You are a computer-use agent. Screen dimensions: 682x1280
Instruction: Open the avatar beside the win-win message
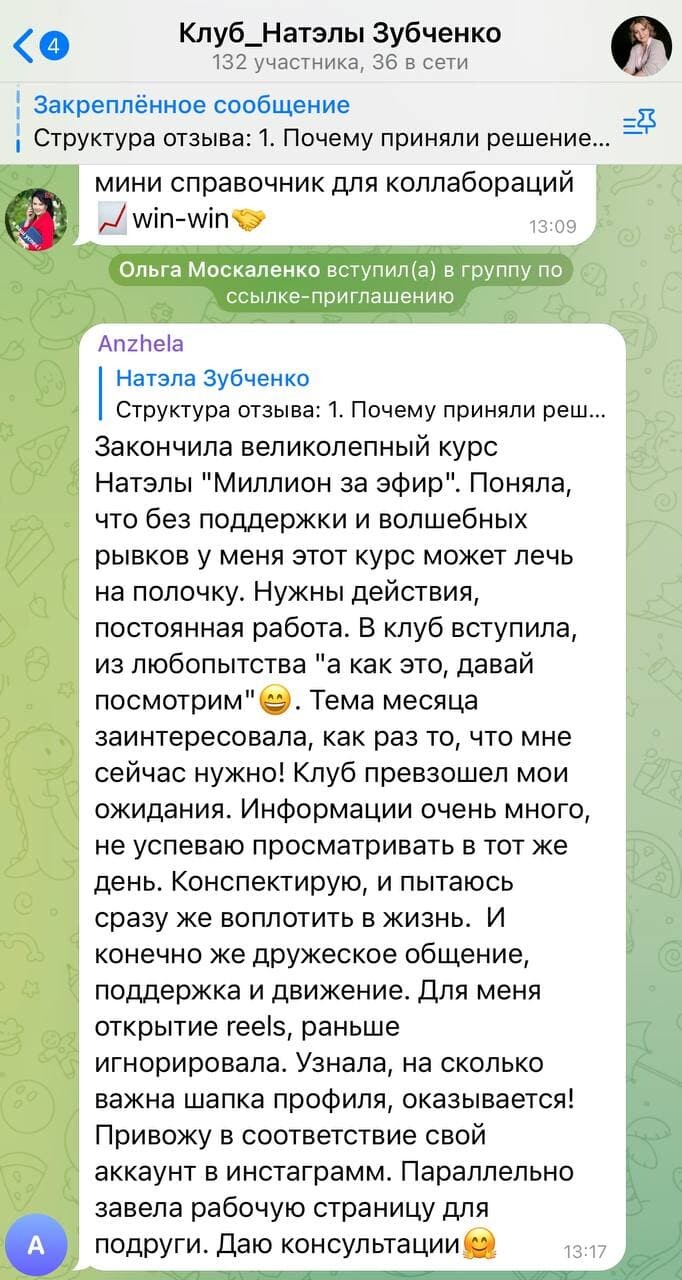36,220
